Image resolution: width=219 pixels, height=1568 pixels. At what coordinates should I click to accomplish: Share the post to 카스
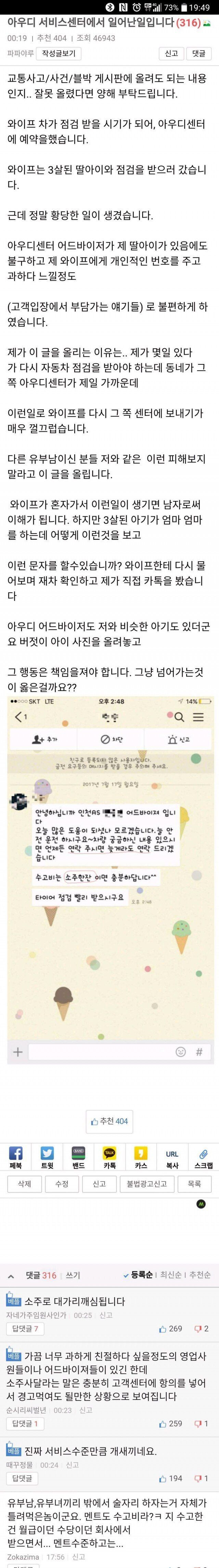click(x=141, y=1157)
